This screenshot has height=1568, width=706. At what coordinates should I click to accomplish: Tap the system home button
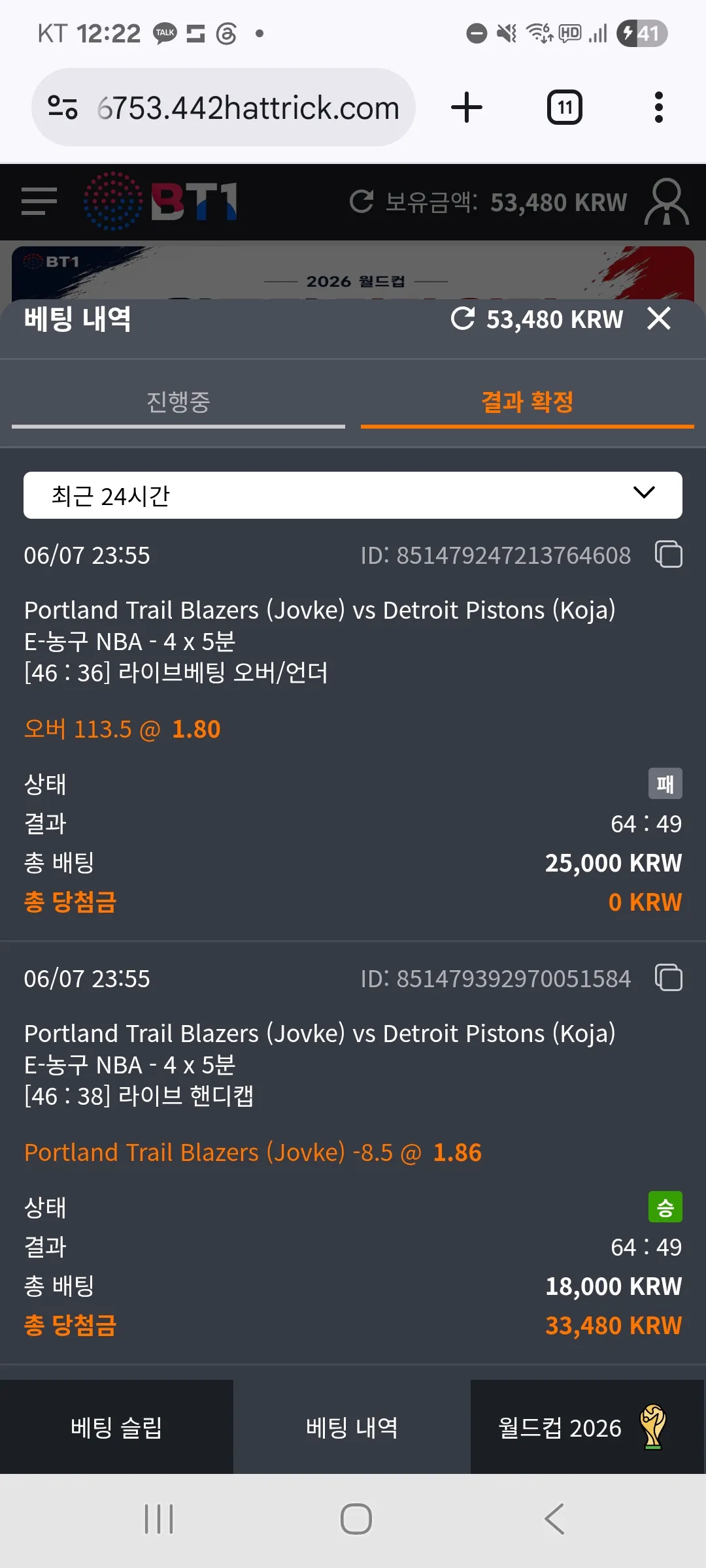pyautogui.click(x=356, y=1519)
